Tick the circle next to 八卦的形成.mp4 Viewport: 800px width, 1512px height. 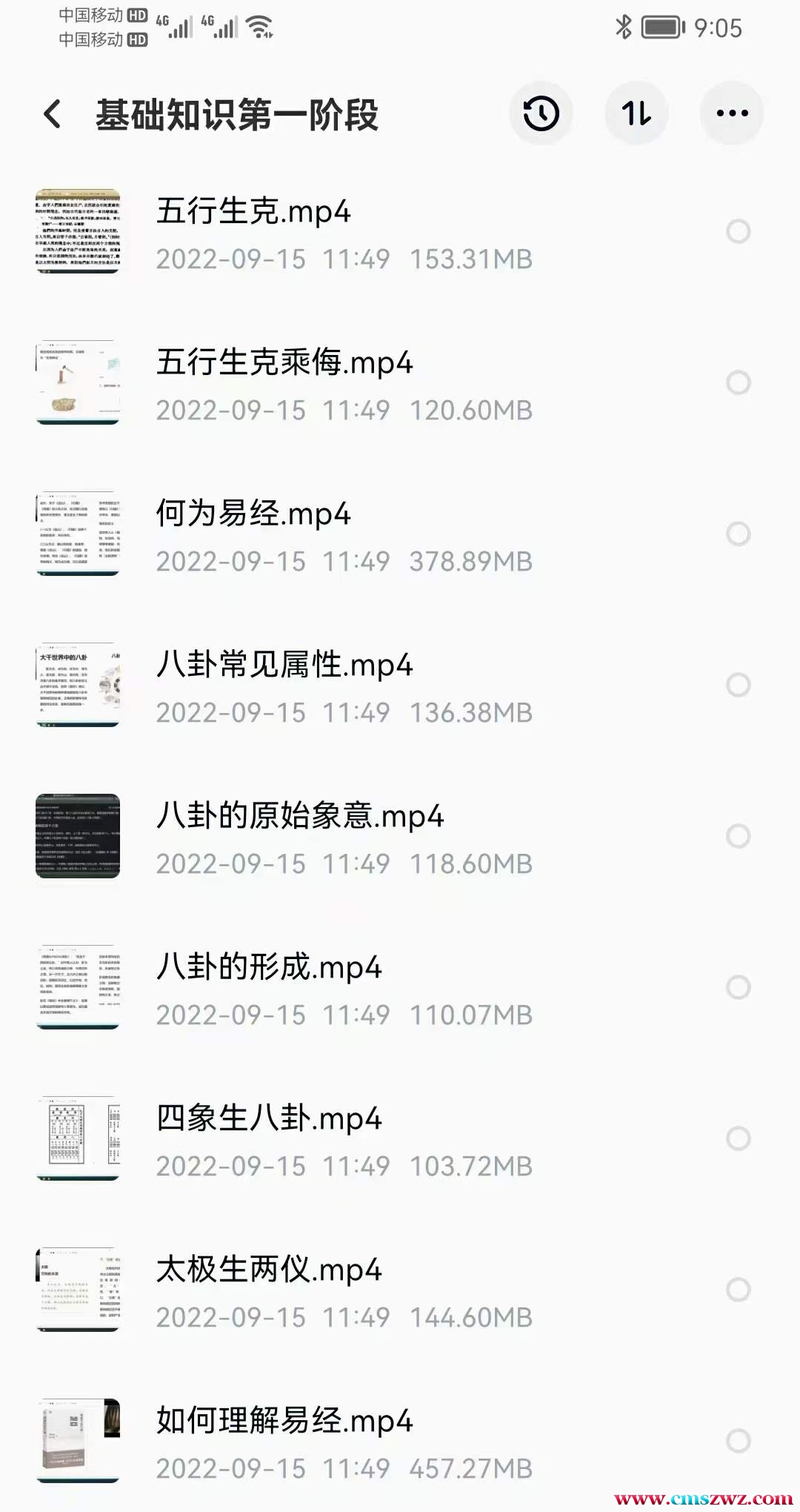coord(738,988)
